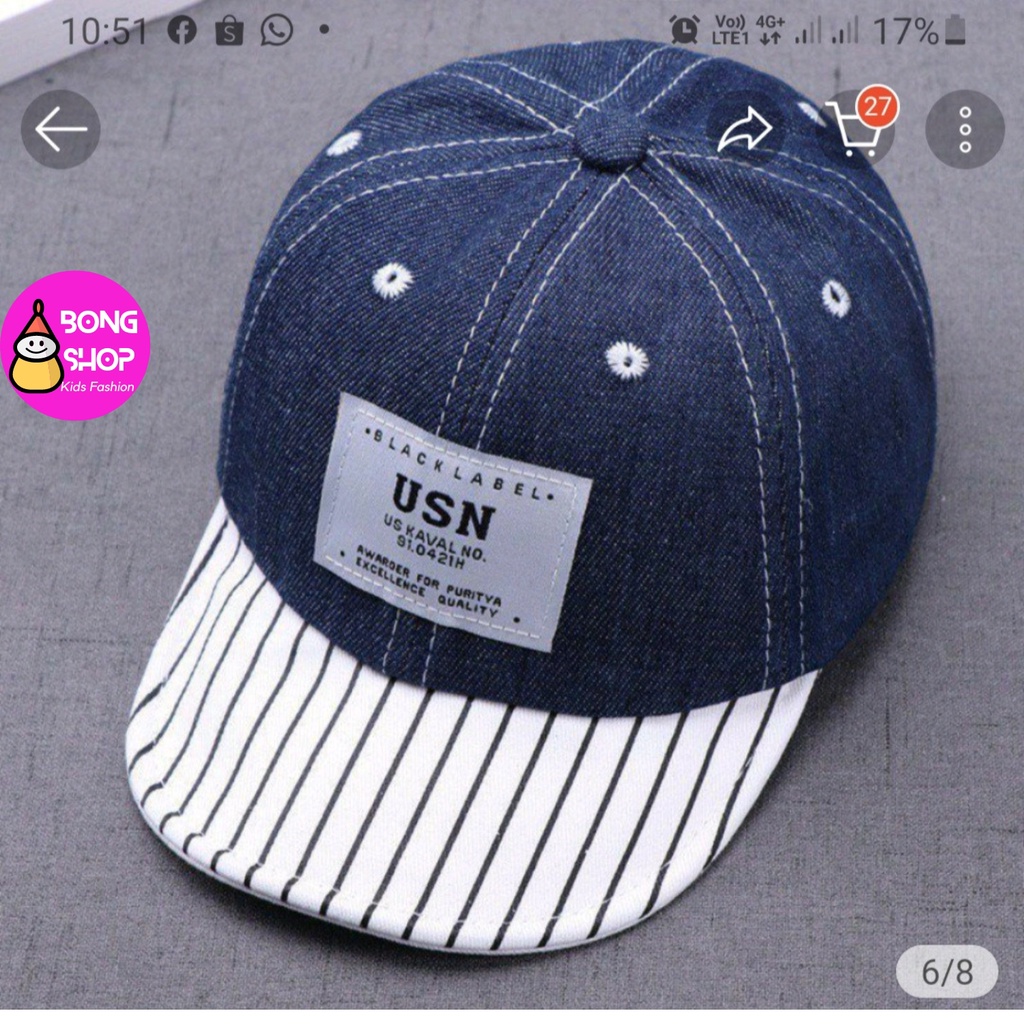Go back using the arrow button
The image size is (1024, 1024).
[60, 130]
